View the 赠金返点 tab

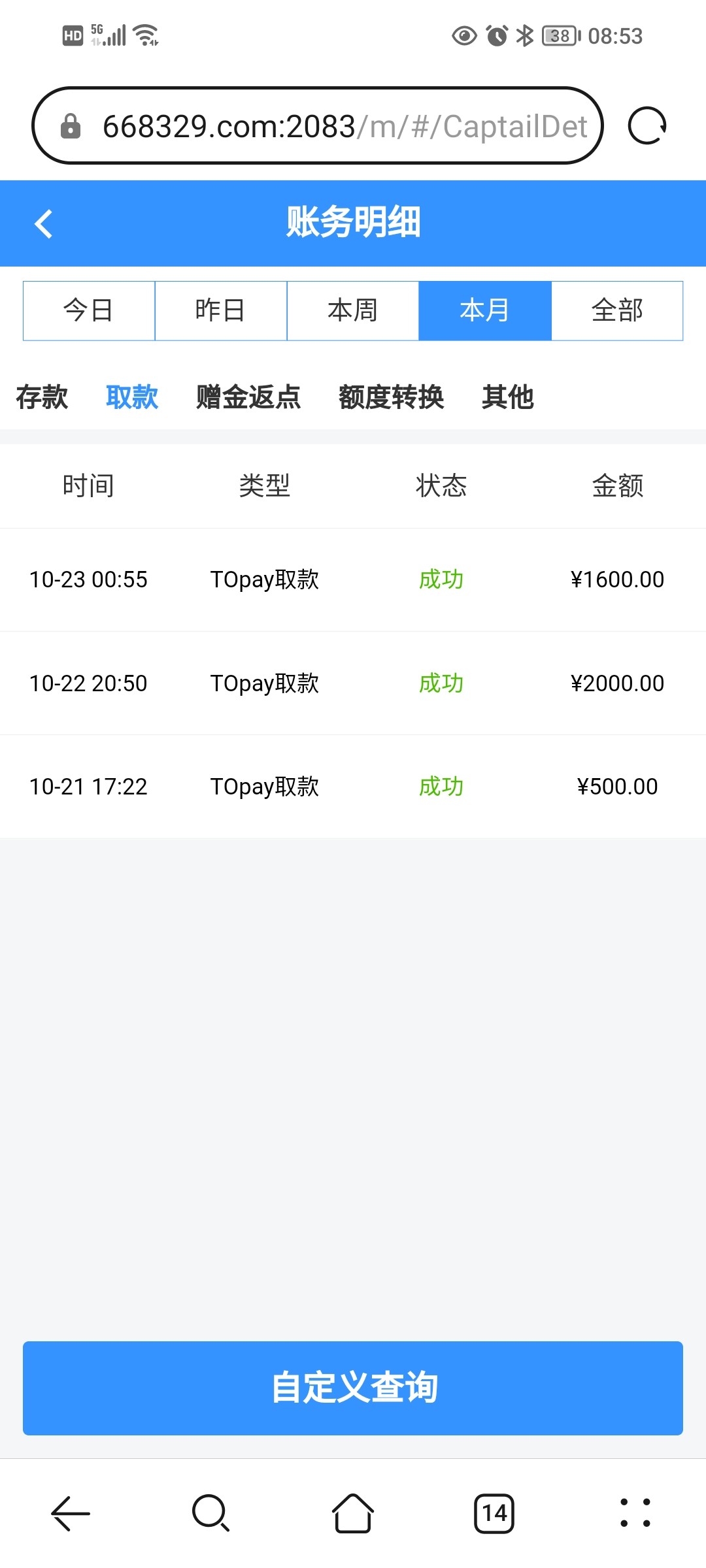(248, 397)
